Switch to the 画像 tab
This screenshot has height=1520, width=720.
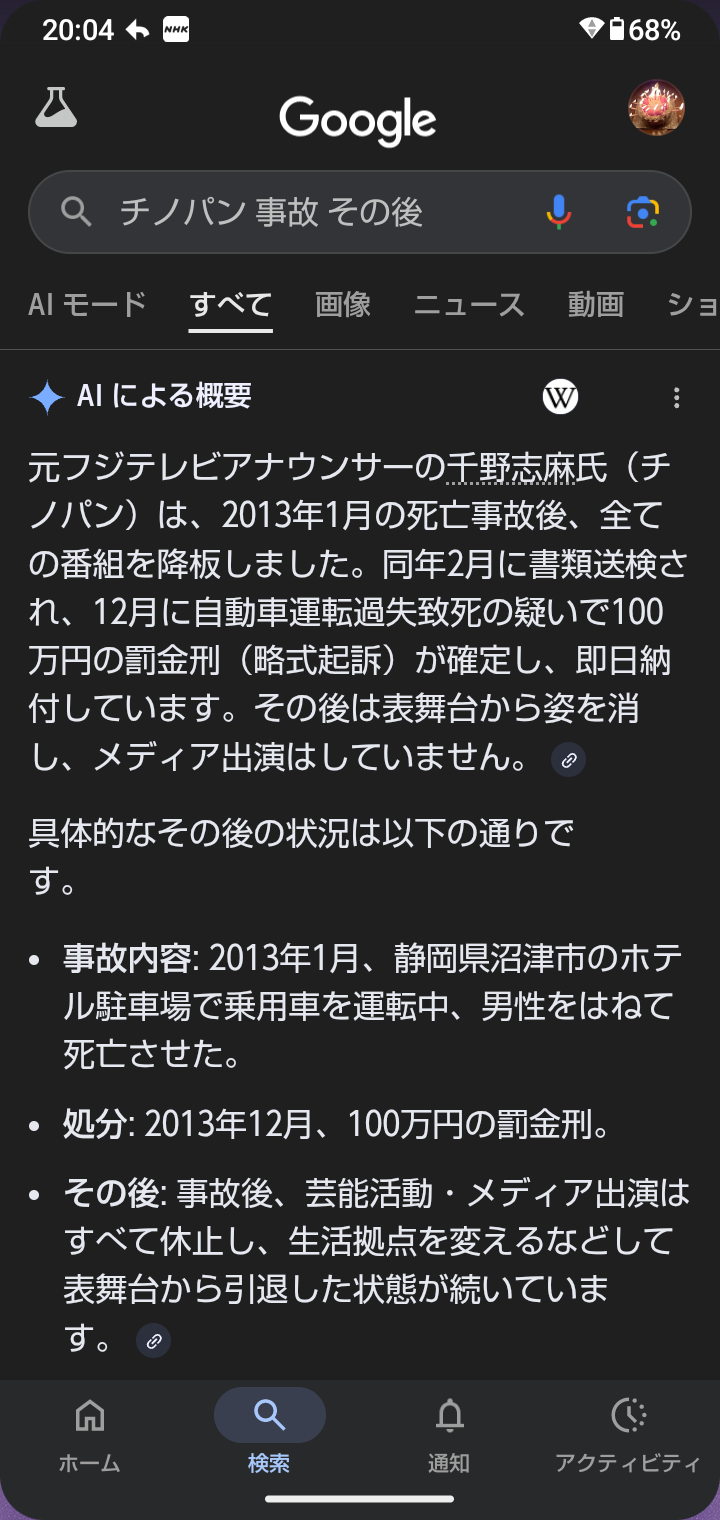(343, 304)
